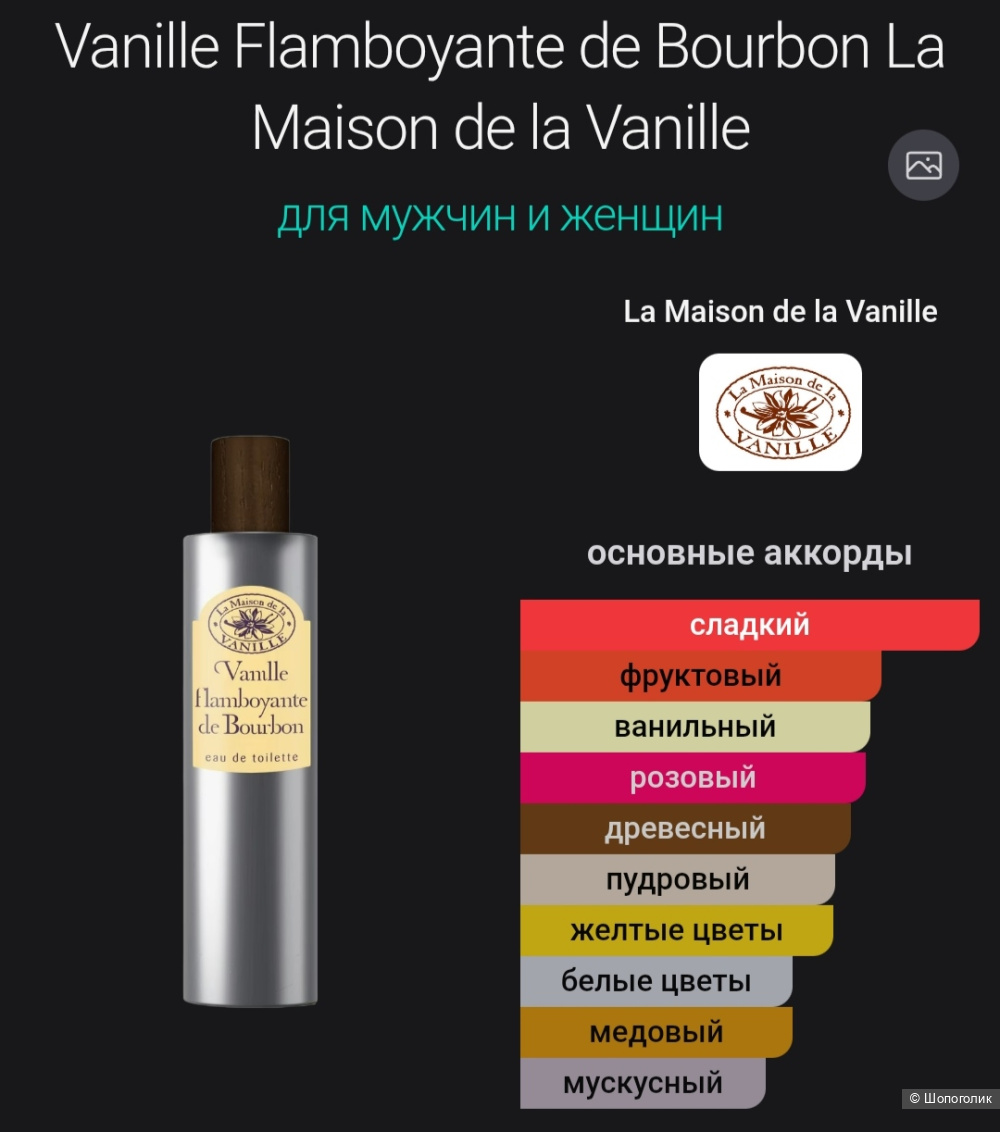Click the La Maison de la Vanille logo

[781, 411]
